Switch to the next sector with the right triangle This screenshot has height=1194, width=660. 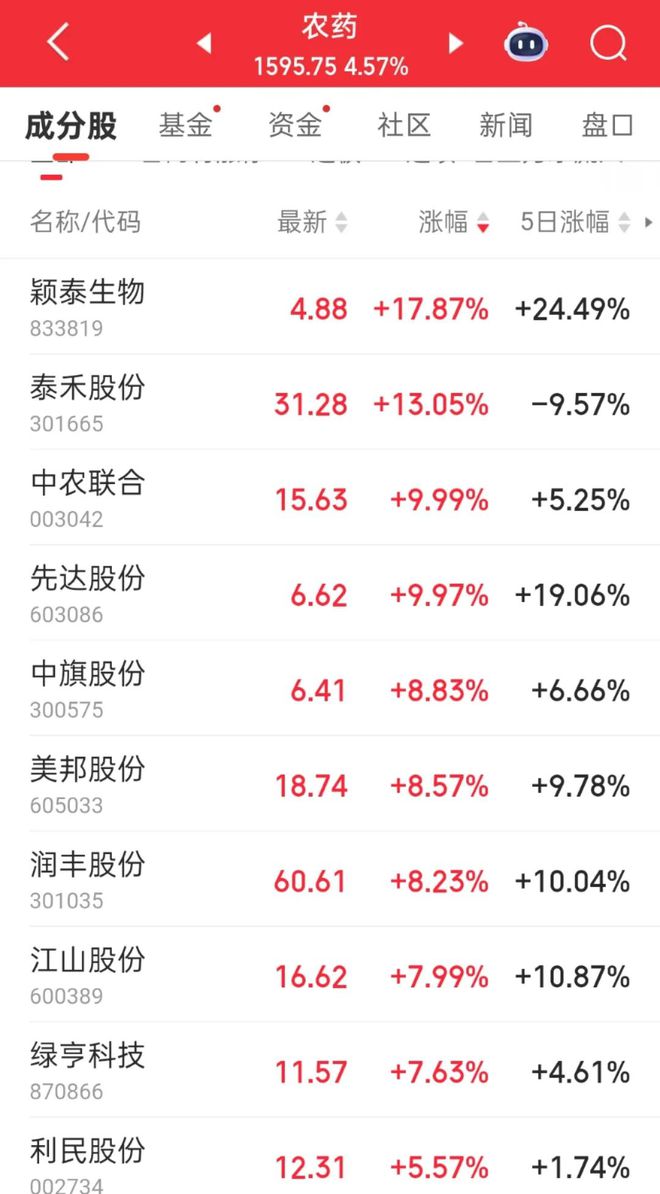pyautogui.click(x=456, y=43)
